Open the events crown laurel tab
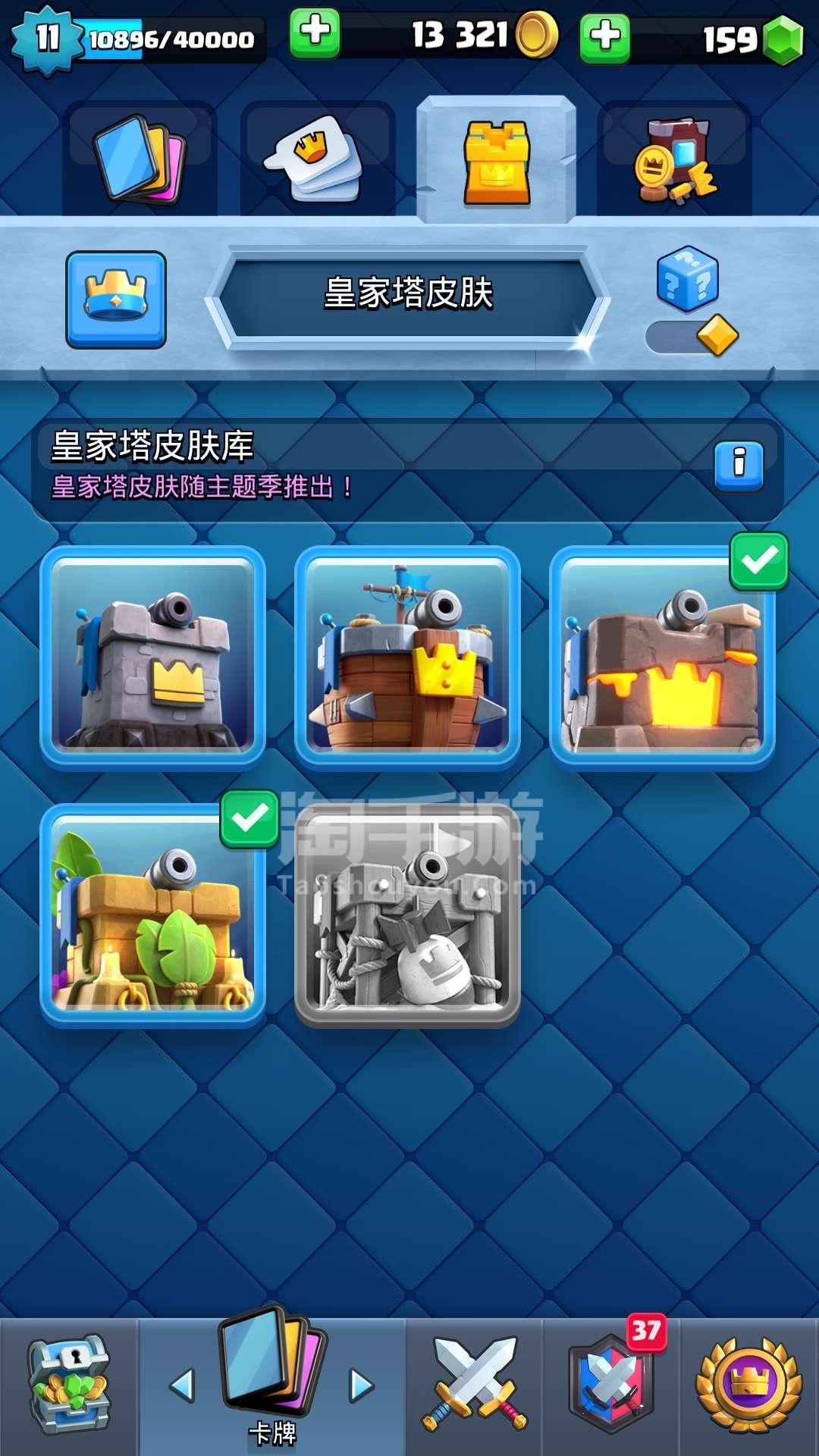This screenshot has width=819, height=1456. click(x=749, y=1386)
